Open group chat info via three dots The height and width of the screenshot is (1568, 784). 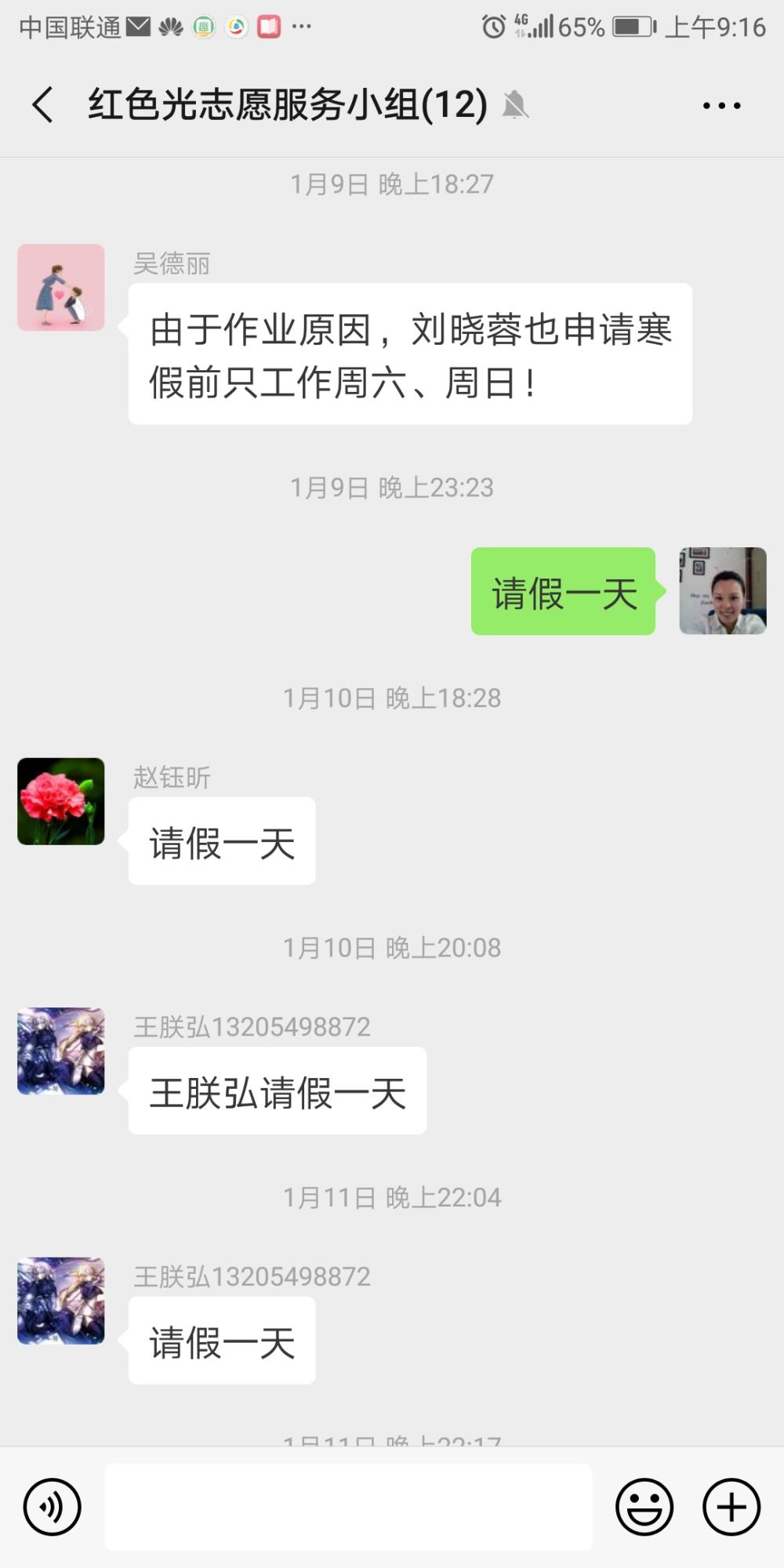click(721, 105)
